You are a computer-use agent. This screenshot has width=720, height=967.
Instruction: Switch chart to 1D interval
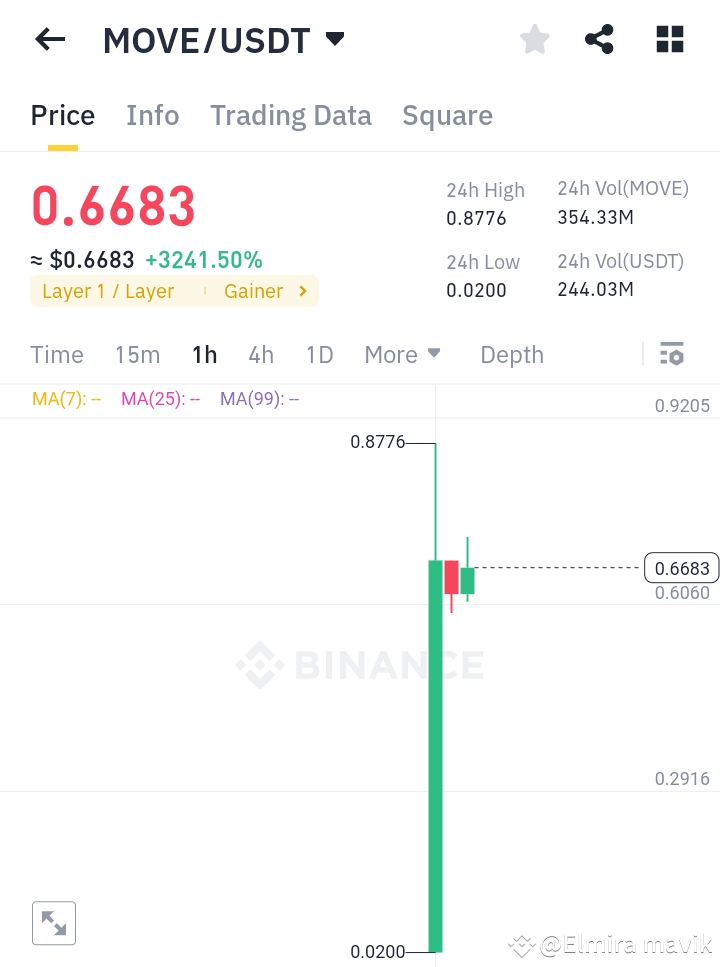click(x=319, y=354)
